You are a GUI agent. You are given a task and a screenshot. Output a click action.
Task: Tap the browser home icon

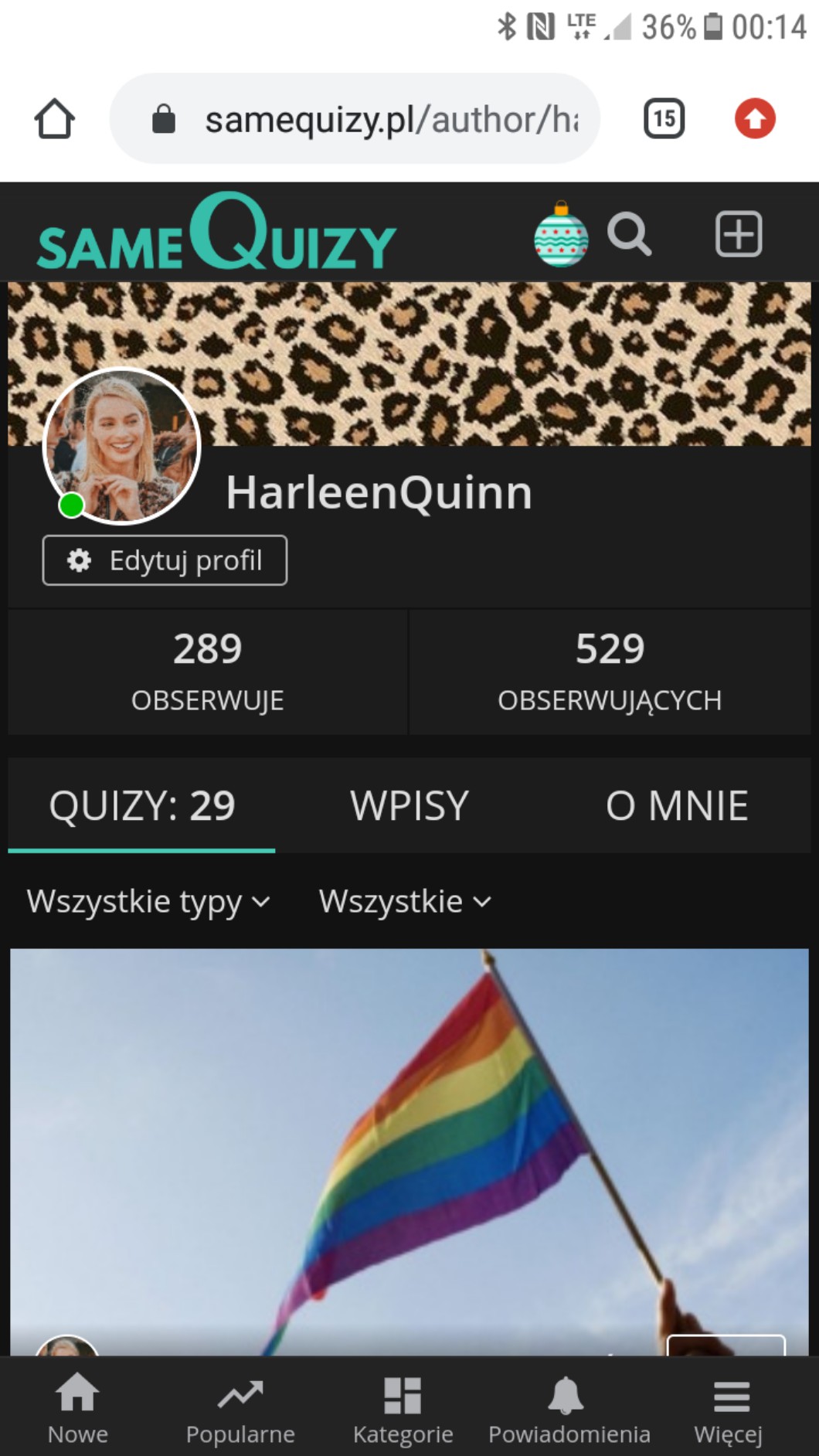pos(54,119)
